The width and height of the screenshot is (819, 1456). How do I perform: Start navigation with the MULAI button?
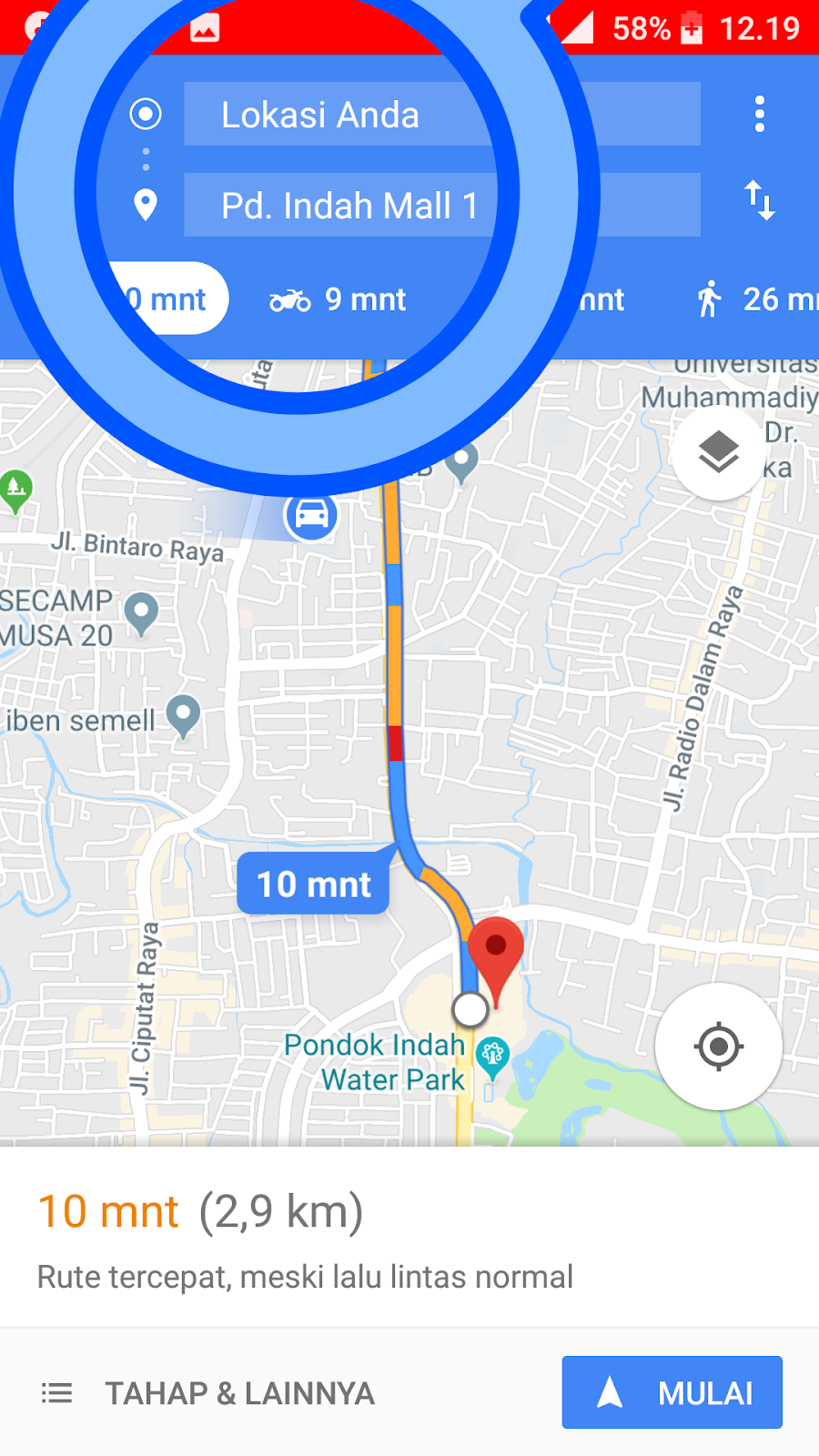672,1391
